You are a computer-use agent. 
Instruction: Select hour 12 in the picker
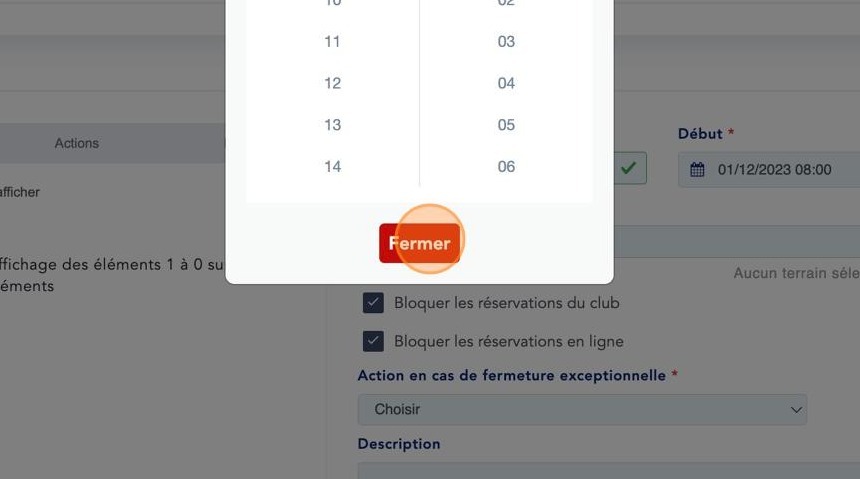pyautogui.click(x=333, y=84)
